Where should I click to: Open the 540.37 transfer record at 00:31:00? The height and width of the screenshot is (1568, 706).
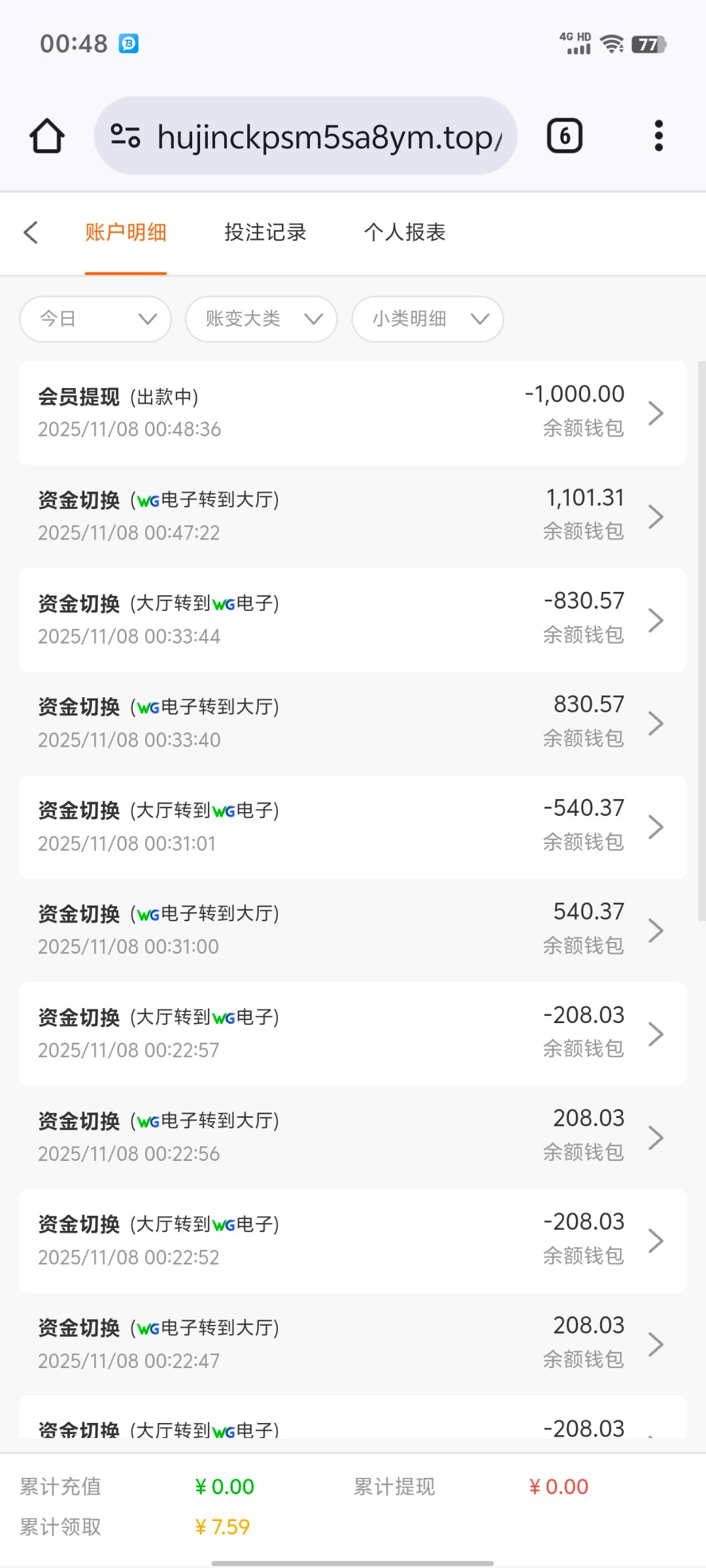coord(353,930)
